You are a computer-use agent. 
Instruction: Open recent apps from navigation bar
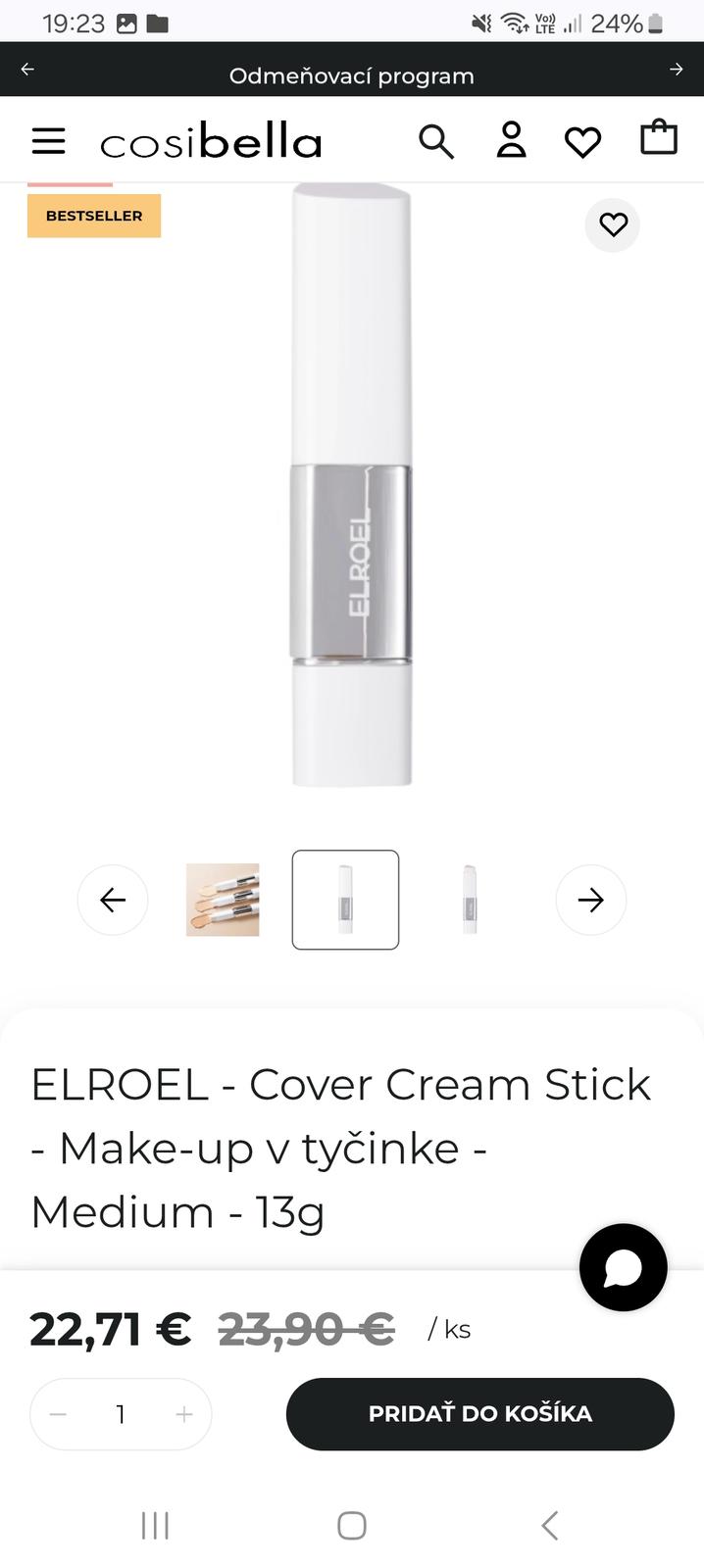click(x=155, y=1525)
